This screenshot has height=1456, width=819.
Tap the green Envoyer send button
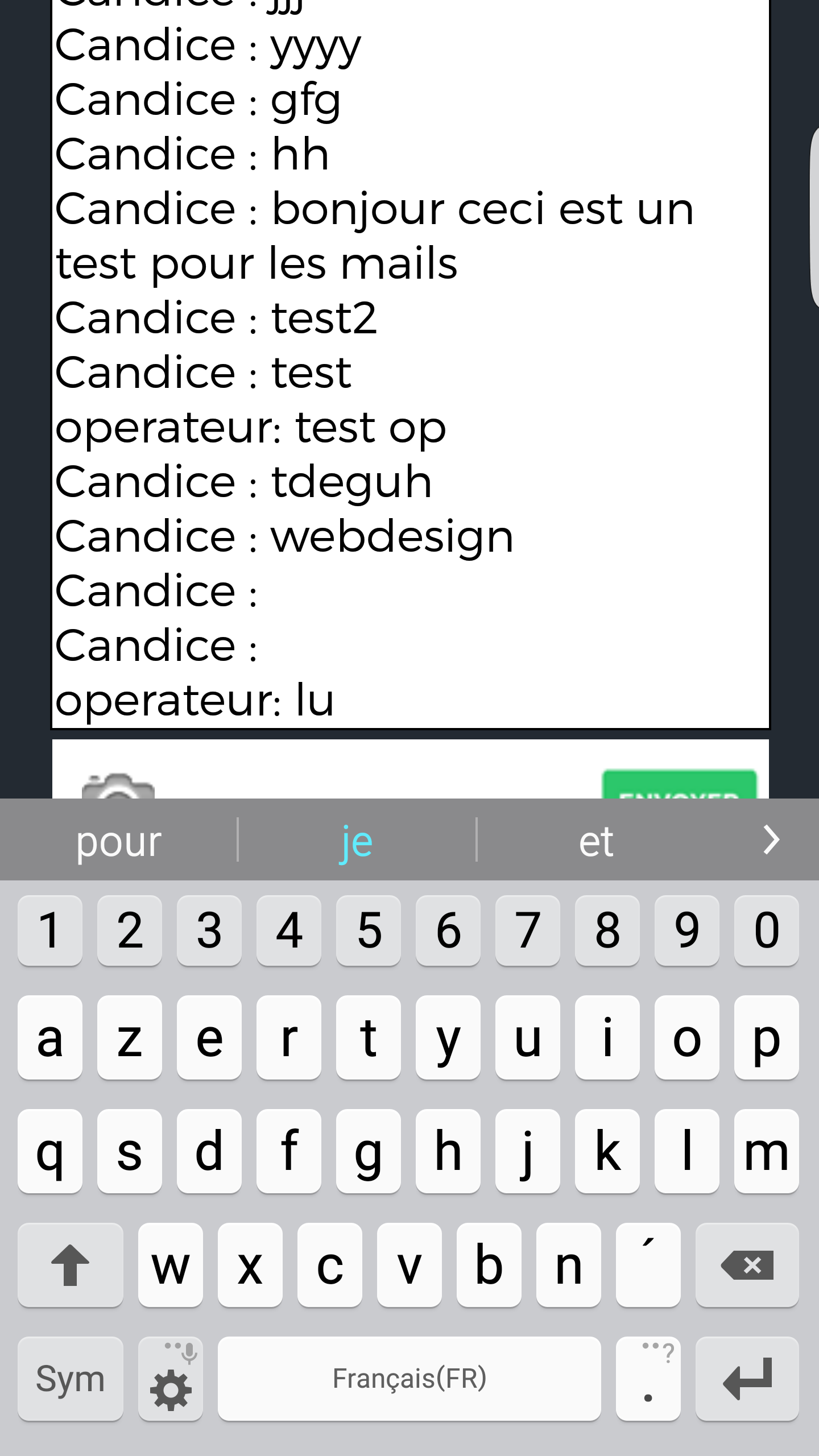680,785
